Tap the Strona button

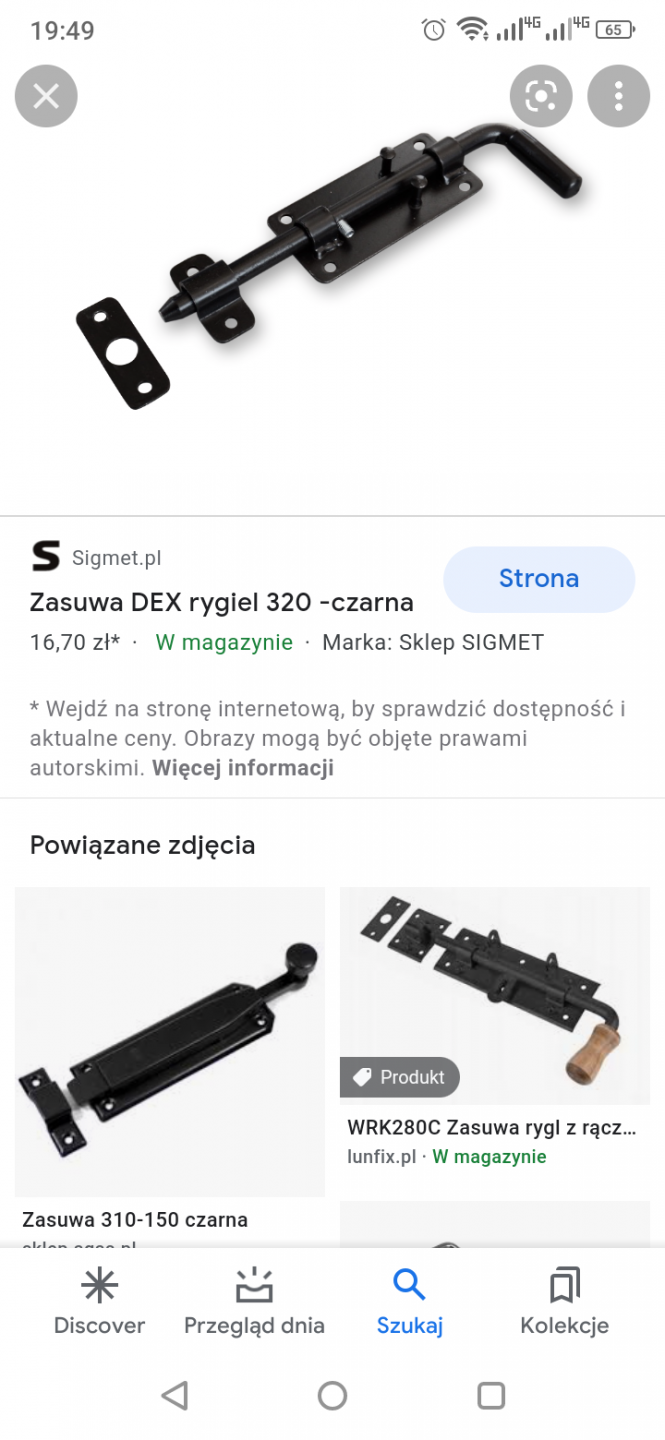pyautogui.click(x=538, y=579)
